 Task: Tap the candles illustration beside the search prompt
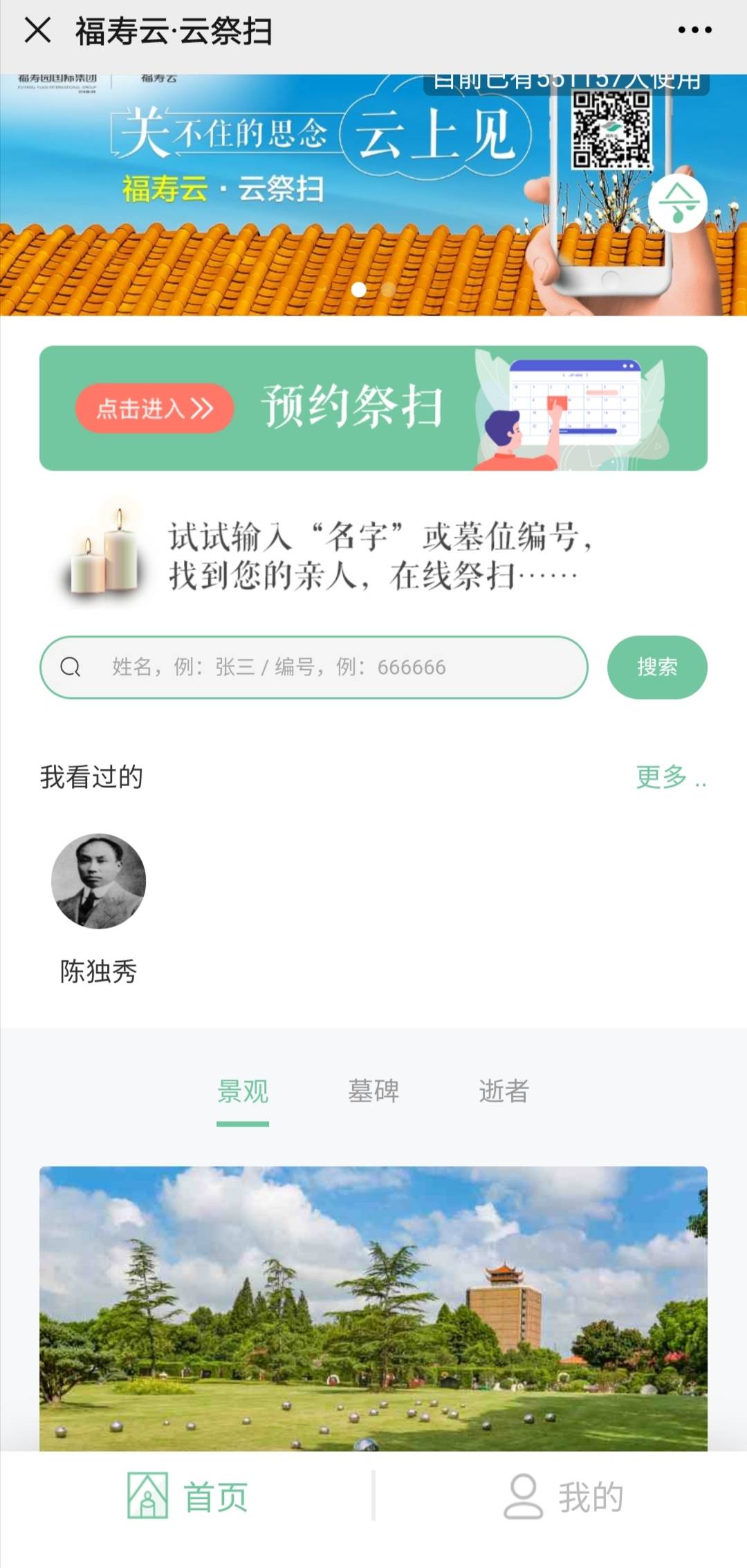[x=102, y=554]
